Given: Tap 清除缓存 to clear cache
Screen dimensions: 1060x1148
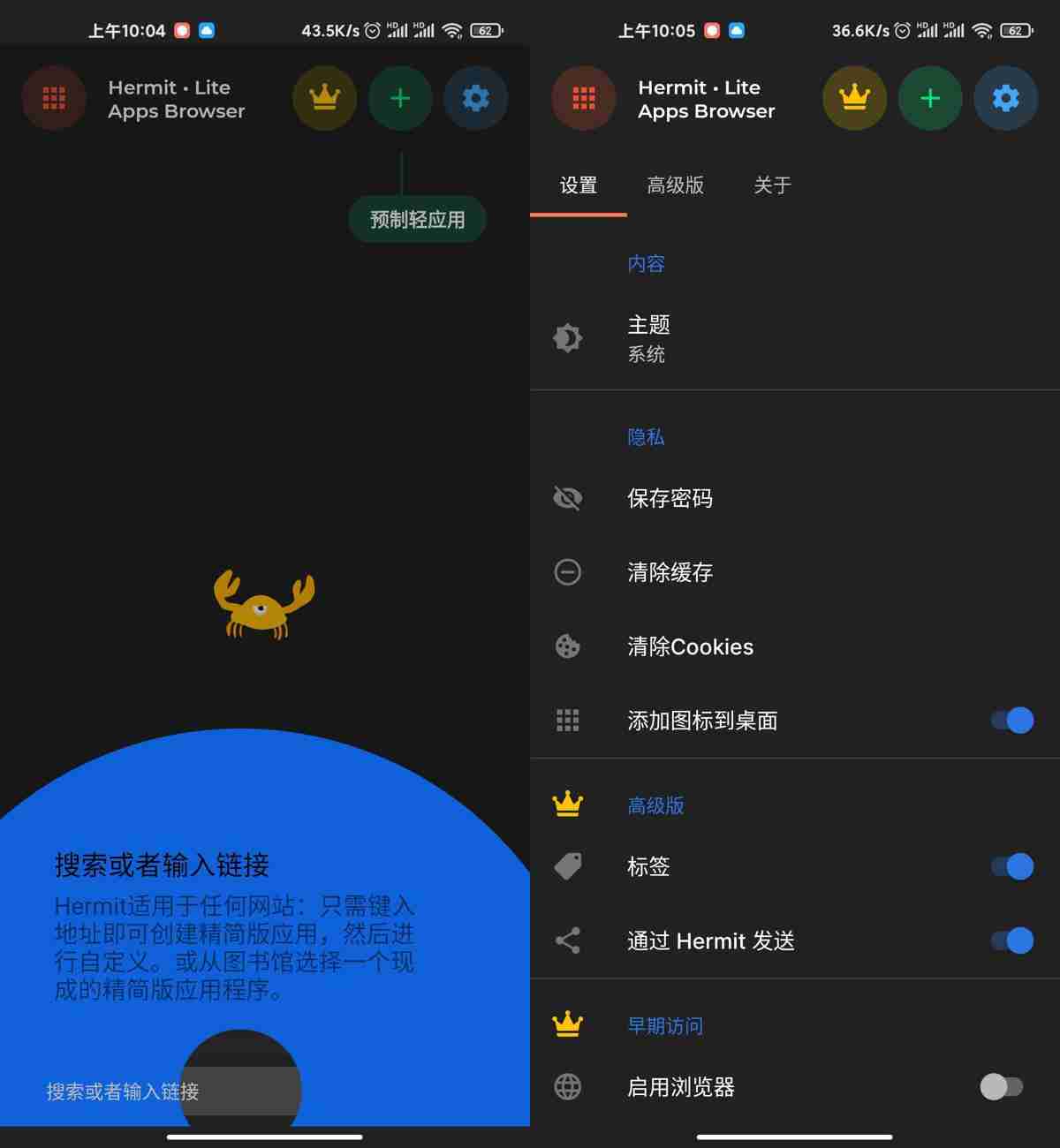Looking at the screenshot, I should [670, 573].
